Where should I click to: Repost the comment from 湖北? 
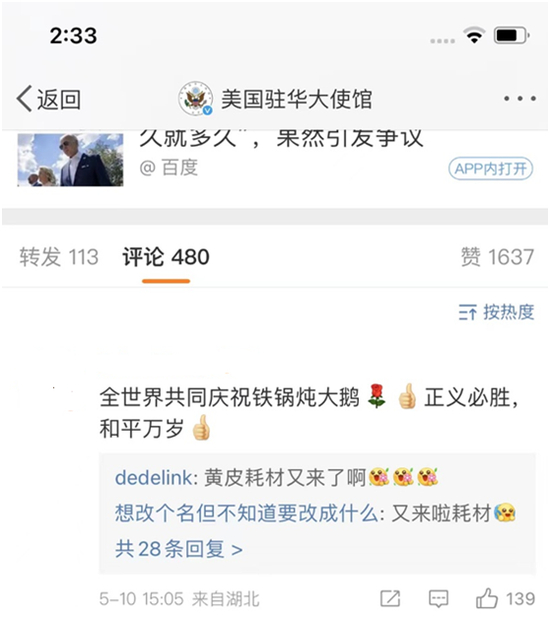coord(390,599)
